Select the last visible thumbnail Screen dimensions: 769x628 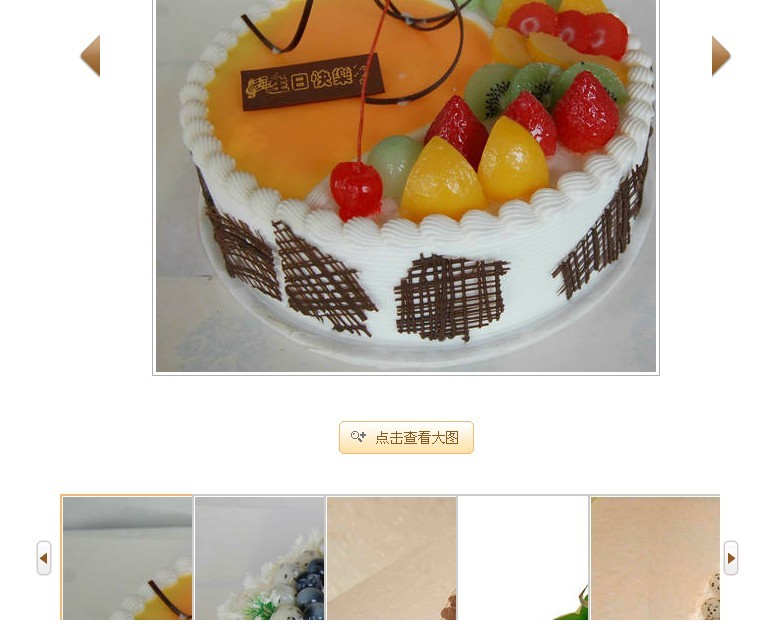pos(655,559)
